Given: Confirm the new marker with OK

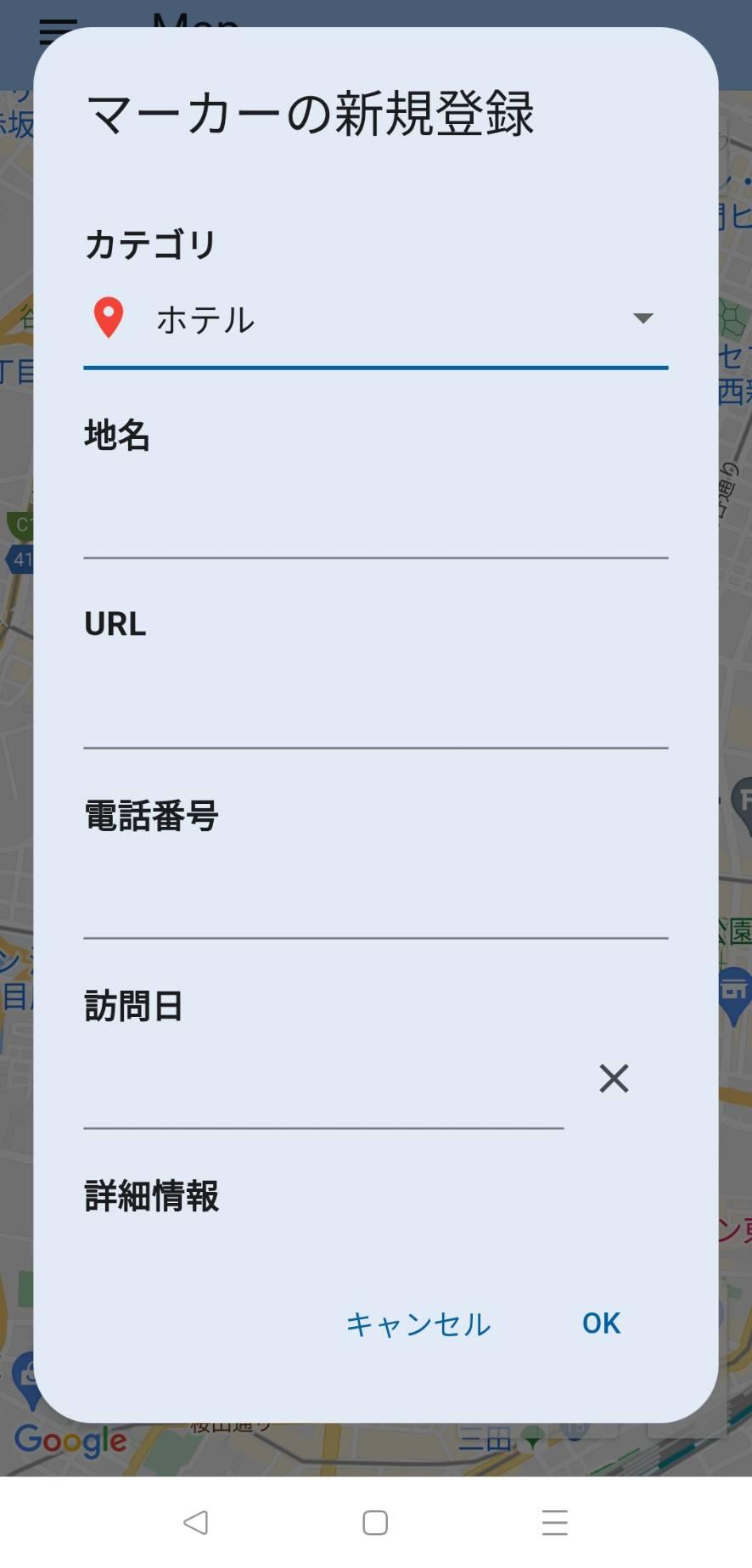Looking at the screenshot, I should coord(601,1324).
